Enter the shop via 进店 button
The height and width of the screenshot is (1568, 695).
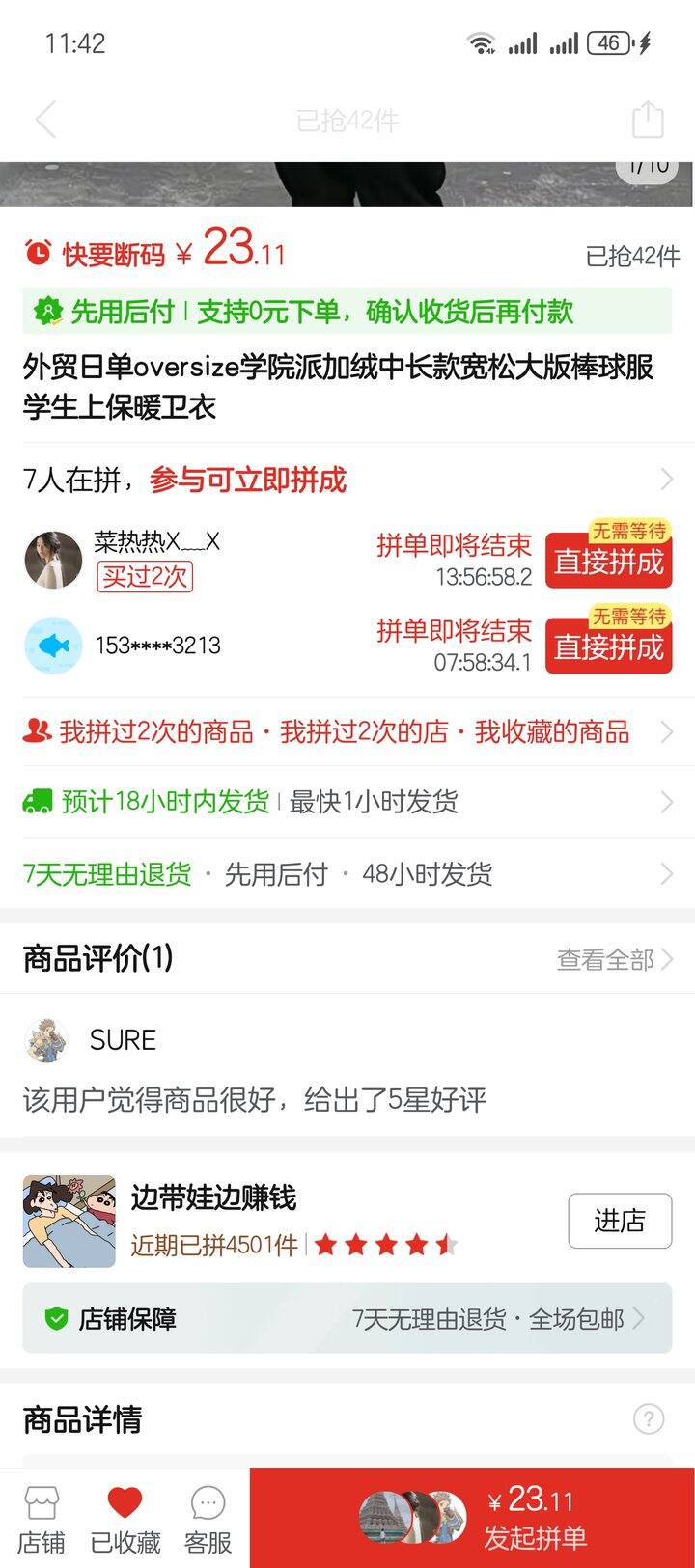point(619,1221)
